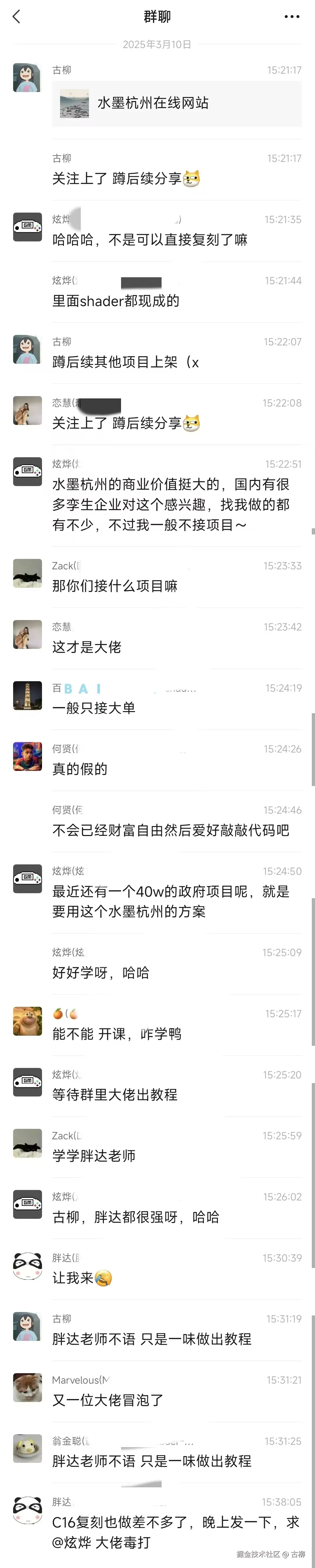The height and width of the screenshot is (1568, 315).
Task: Go back from the group chat record
Action: (16, 16)
